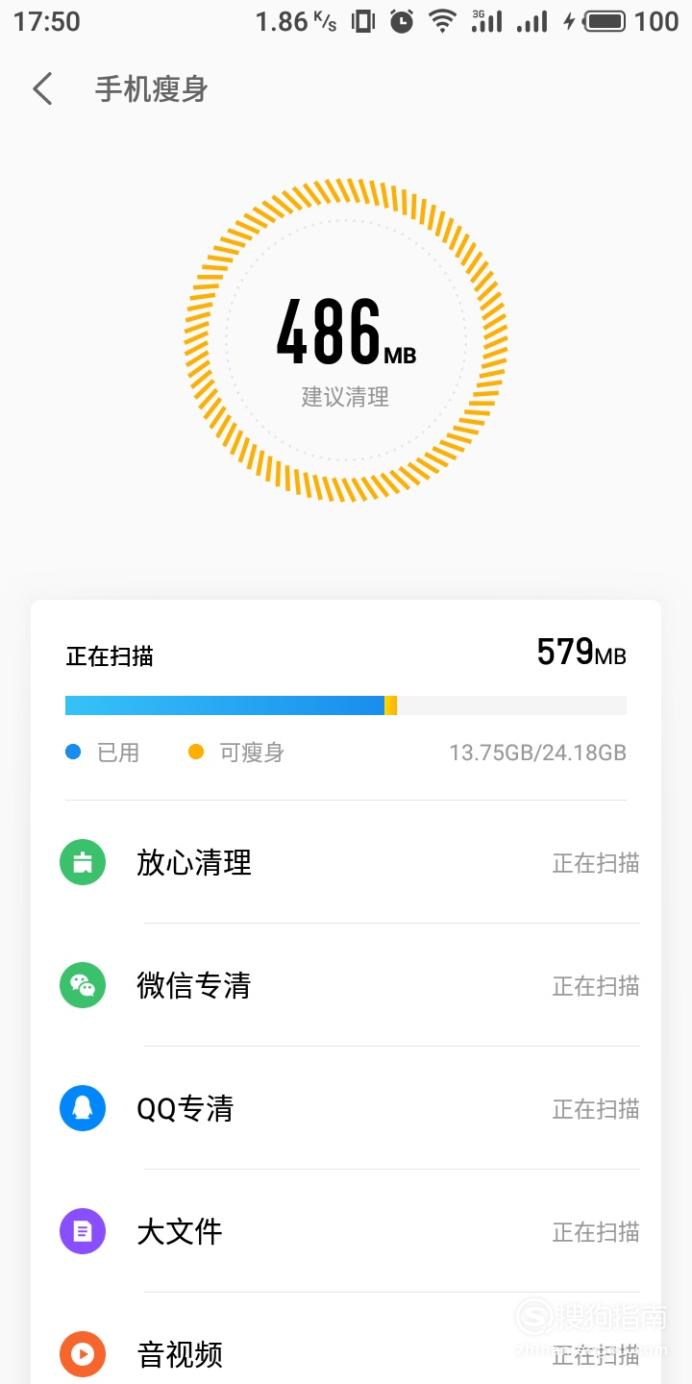The width and height of the screenshot is (692, 1384).
Task: Open the 放心清理 row
Action: (346, 862)
